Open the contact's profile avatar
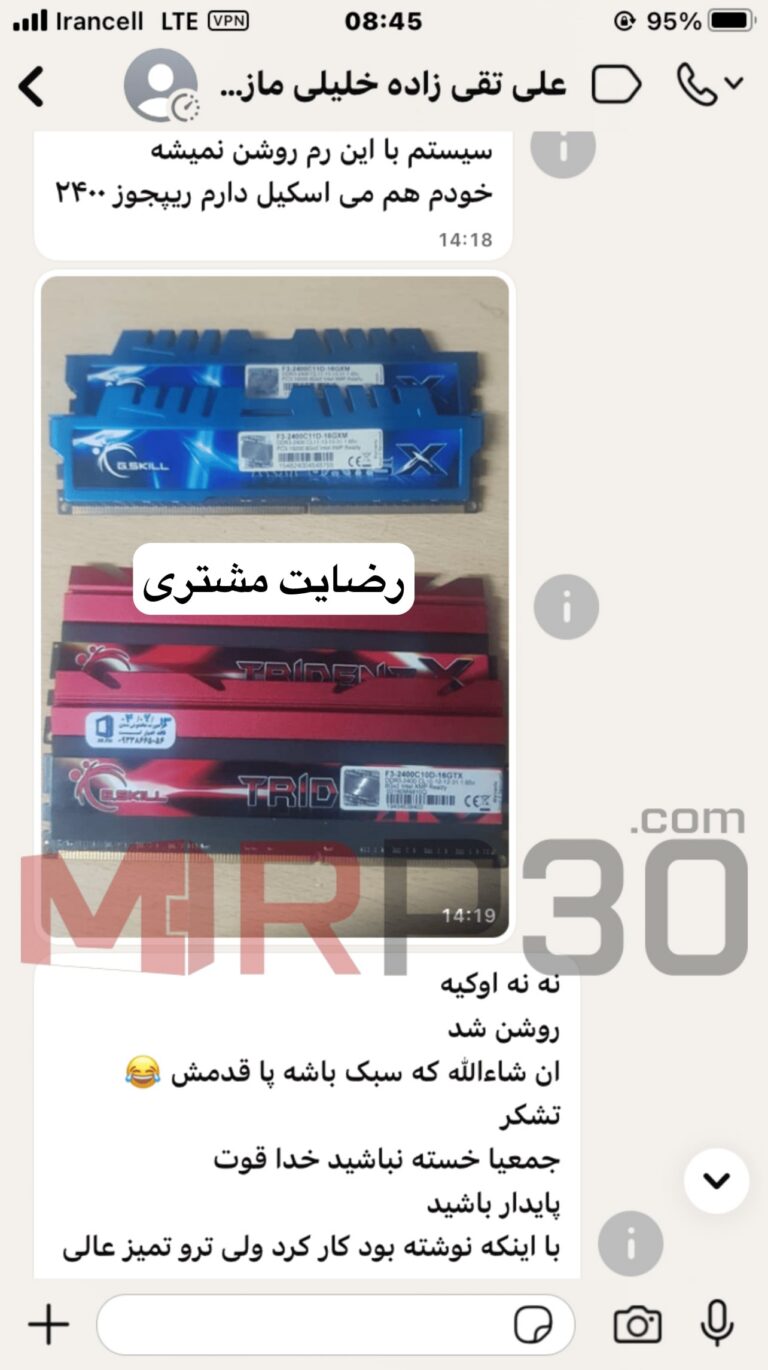The image size is (768, 1370). pyautogui.click(x=160, y=86)
